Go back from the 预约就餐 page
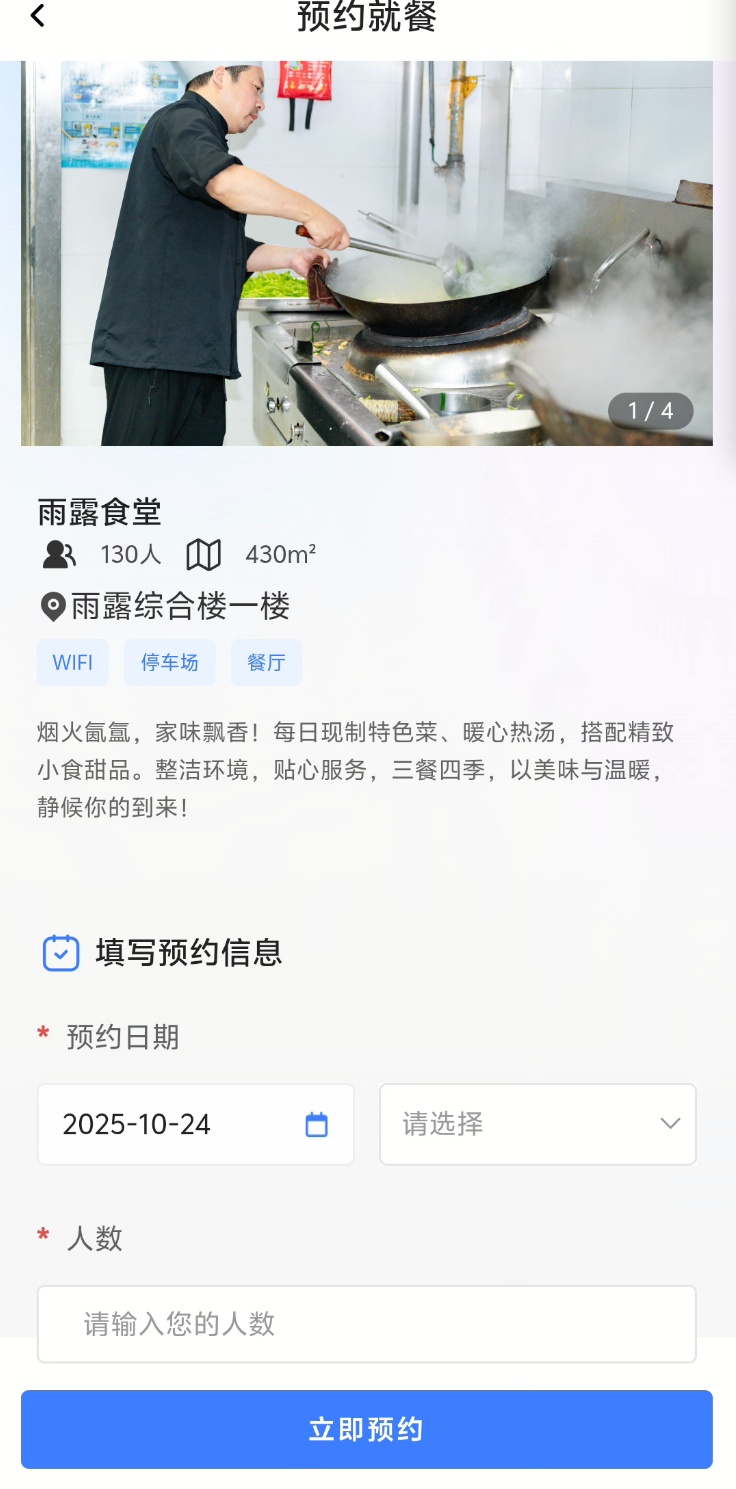Screen dimensions: 736x1489 (x=38, y=16)
